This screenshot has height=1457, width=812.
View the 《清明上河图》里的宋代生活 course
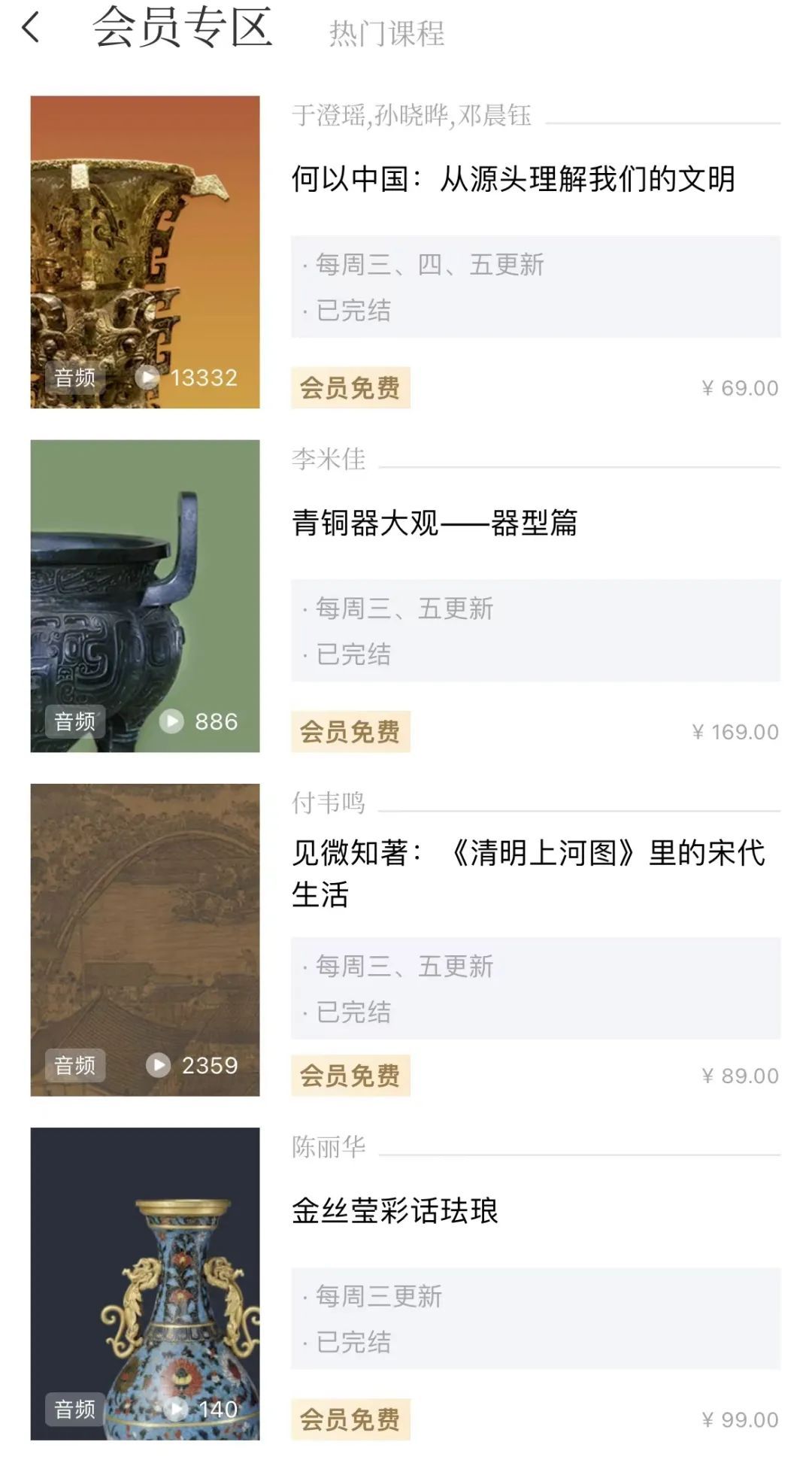[x=528, y=873]
